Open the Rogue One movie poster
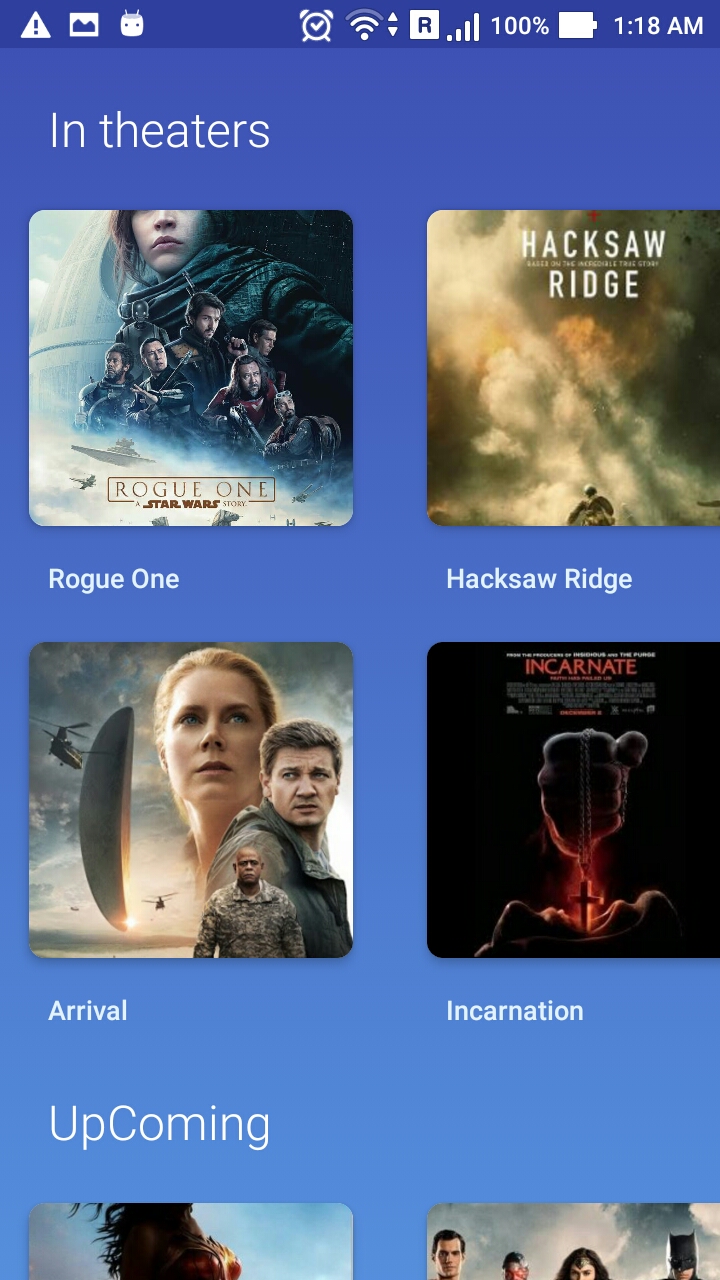Image resolution: width=720 pixels, height=1280 pixels. [x=190, y=367]
